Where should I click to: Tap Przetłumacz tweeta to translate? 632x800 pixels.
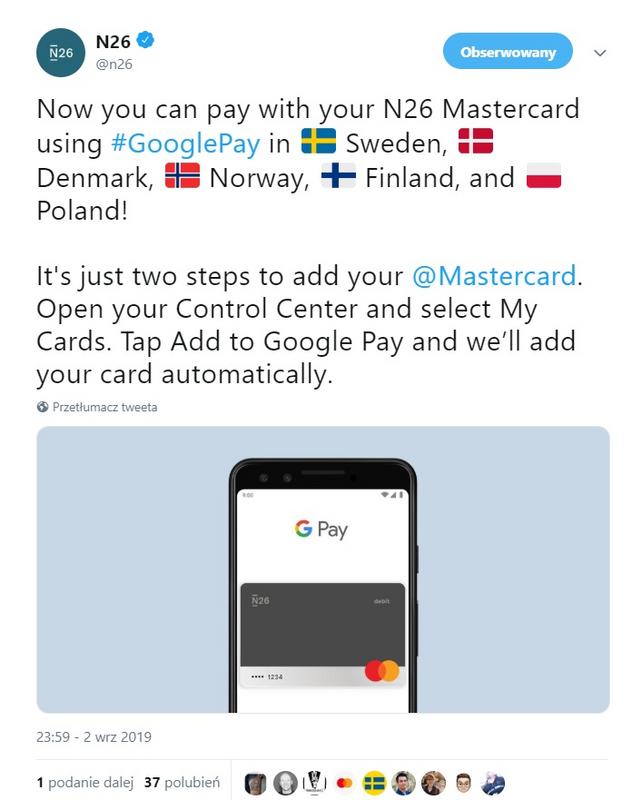(105, 407)
